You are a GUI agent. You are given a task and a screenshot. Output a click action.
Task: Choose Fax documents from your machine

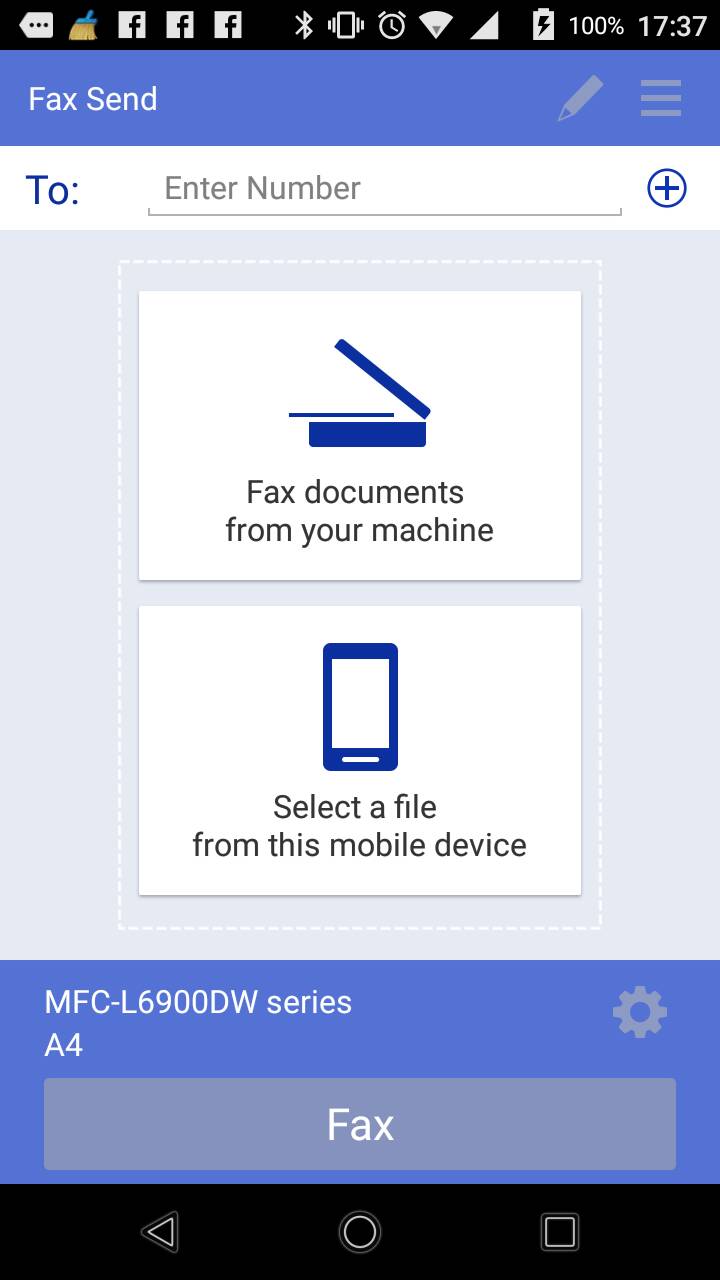pyautogui.click(x=360, y=435)
